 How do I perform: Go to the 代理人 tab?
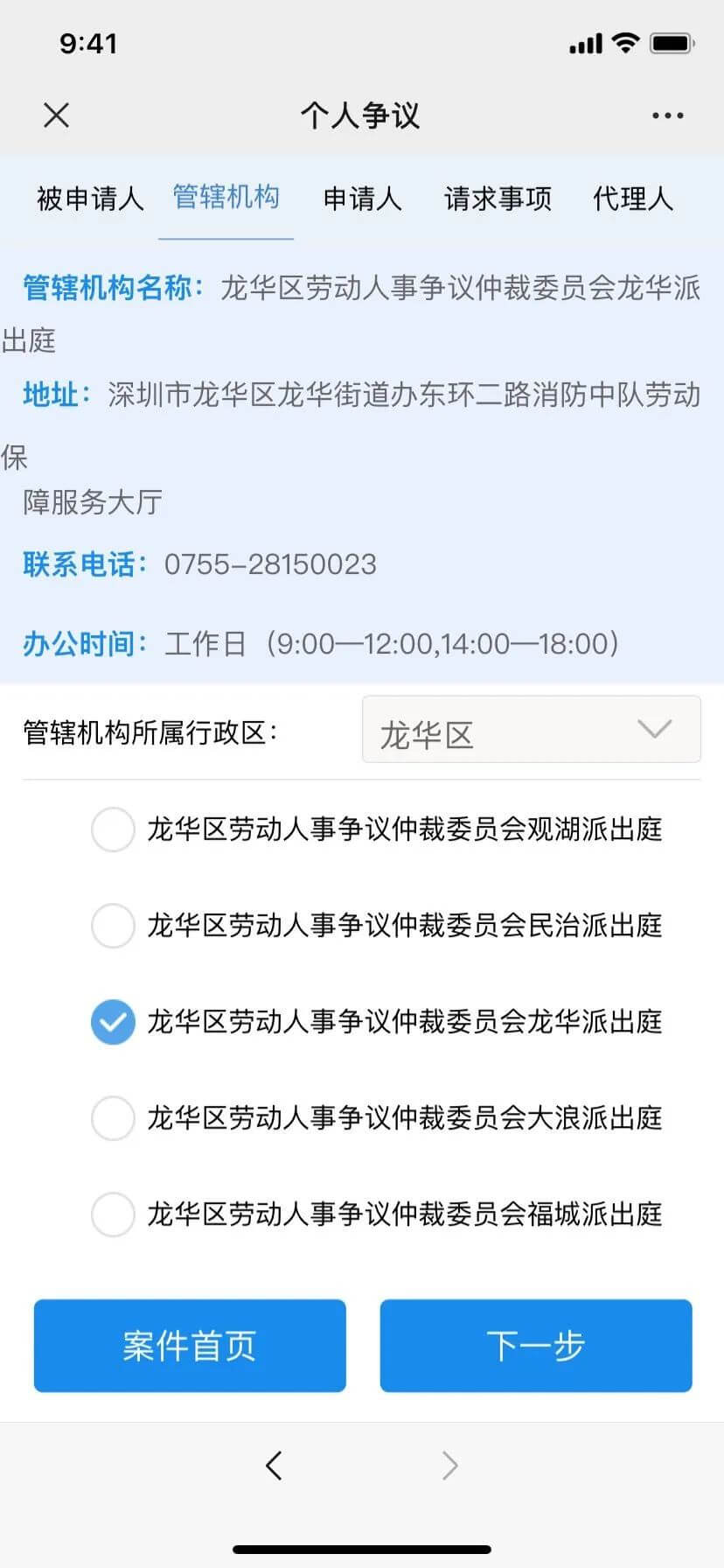click(632, 199)
